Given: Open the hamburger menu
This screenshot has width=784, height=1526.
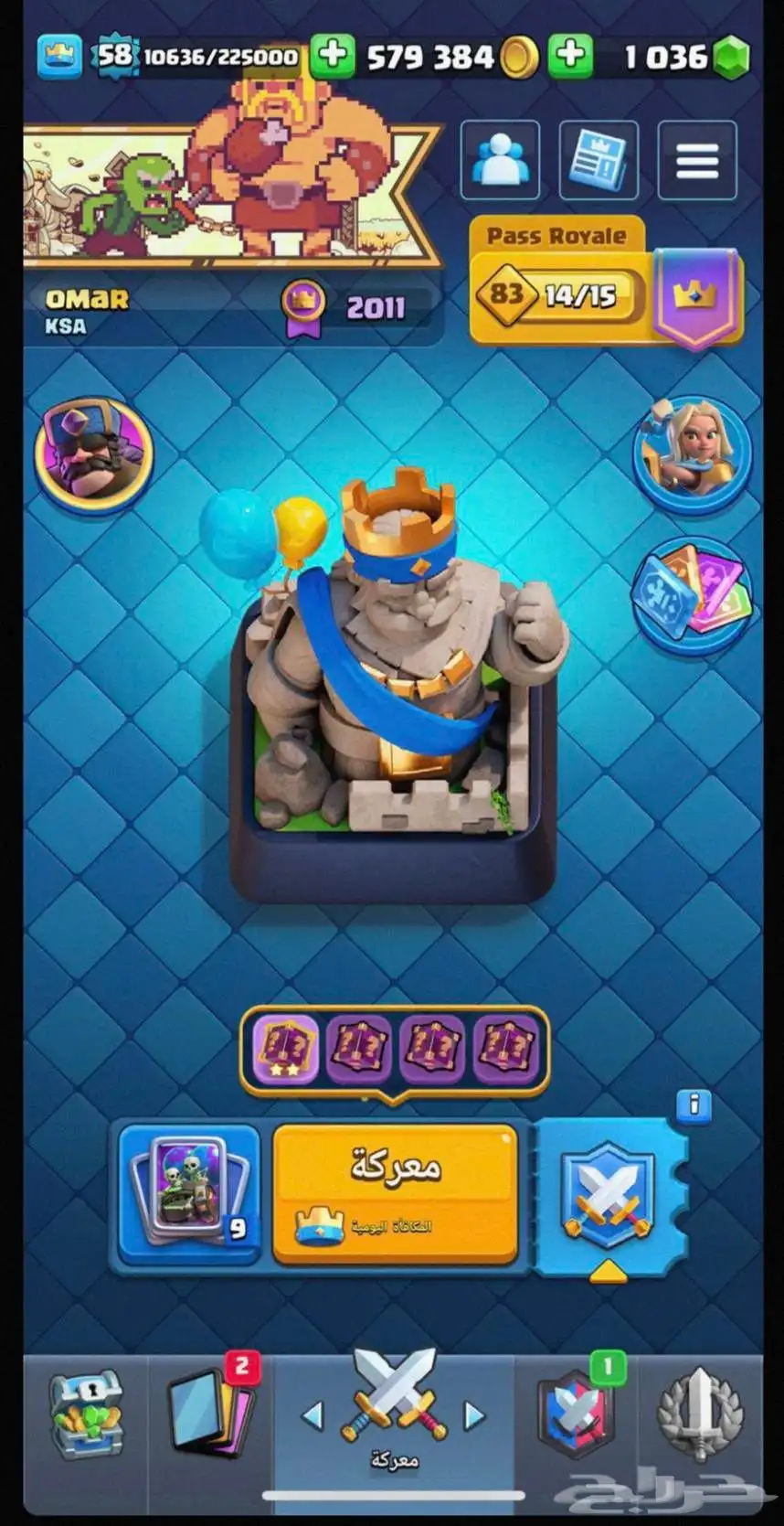Looking at the screenshot, I should coord(696,161).
